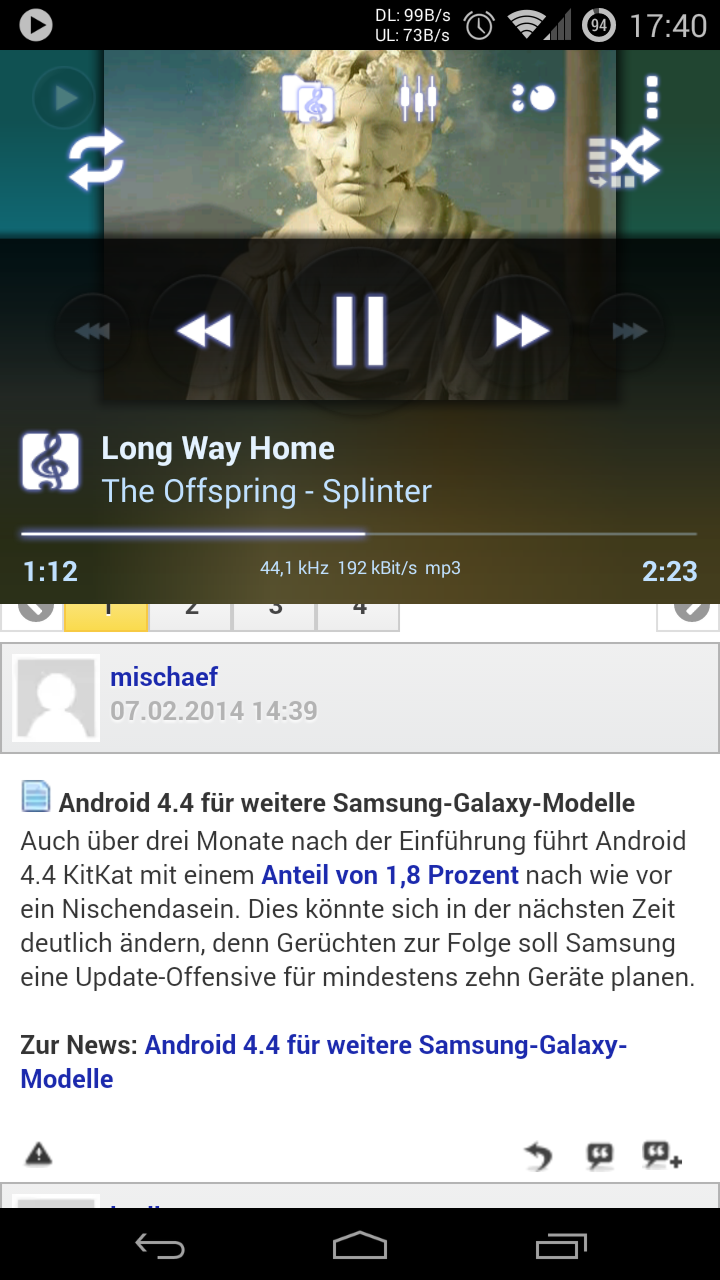
Task: Quote mischaef's post in a reply
Action: pos(599,1156)
